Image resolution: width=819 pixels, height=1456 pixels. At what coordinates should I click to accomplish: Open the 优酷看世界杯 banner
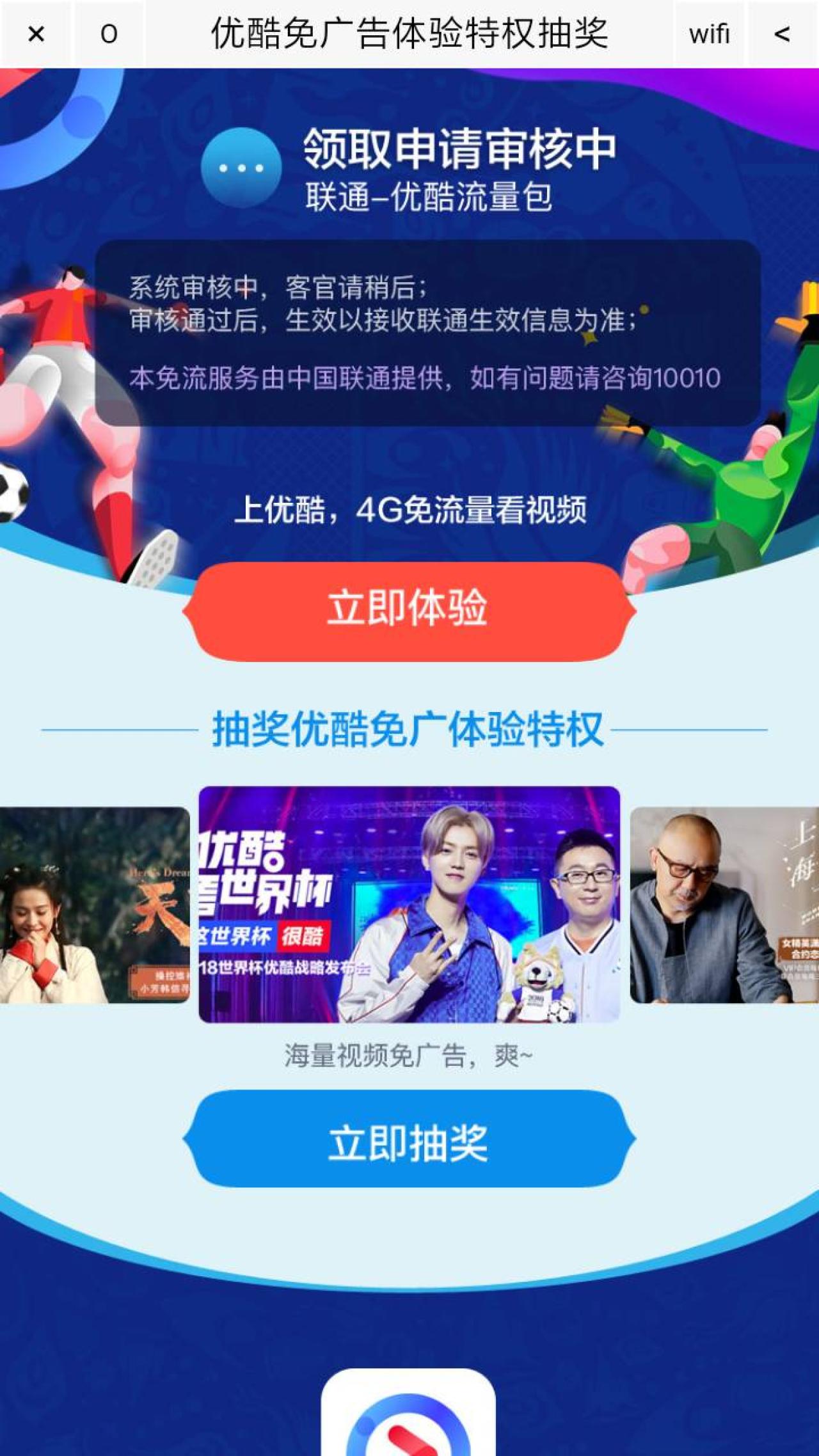coord(409,904)
